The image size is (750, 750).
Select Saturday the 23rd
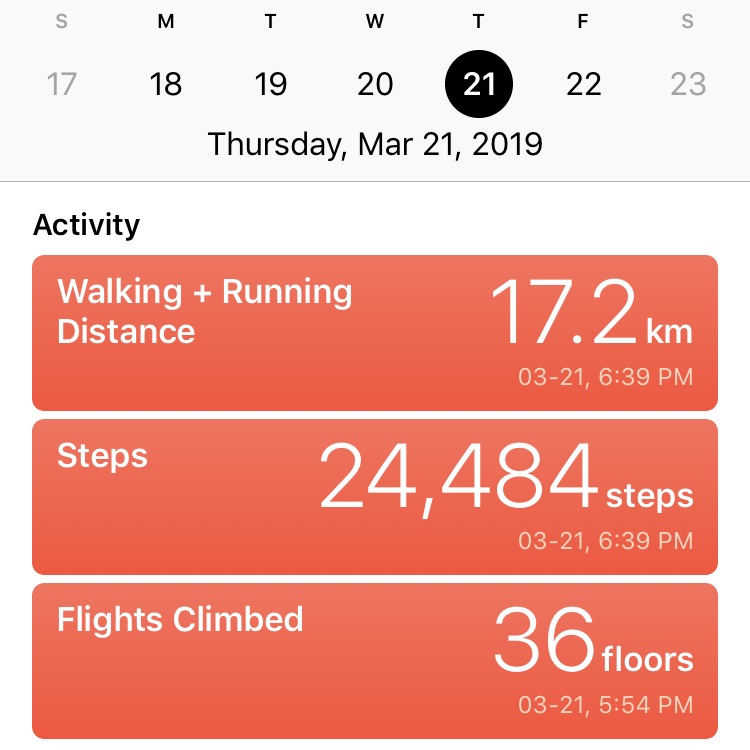click(x=688, y=84)
